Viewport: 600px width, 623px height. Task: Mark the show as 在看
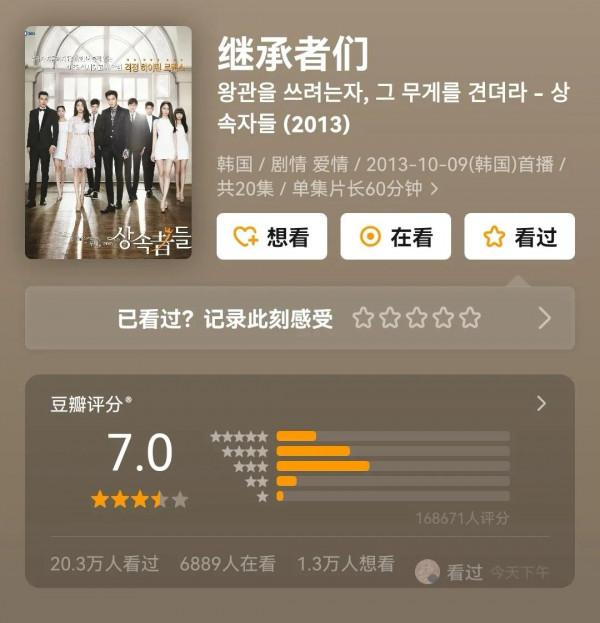click(x=396, y=237)
